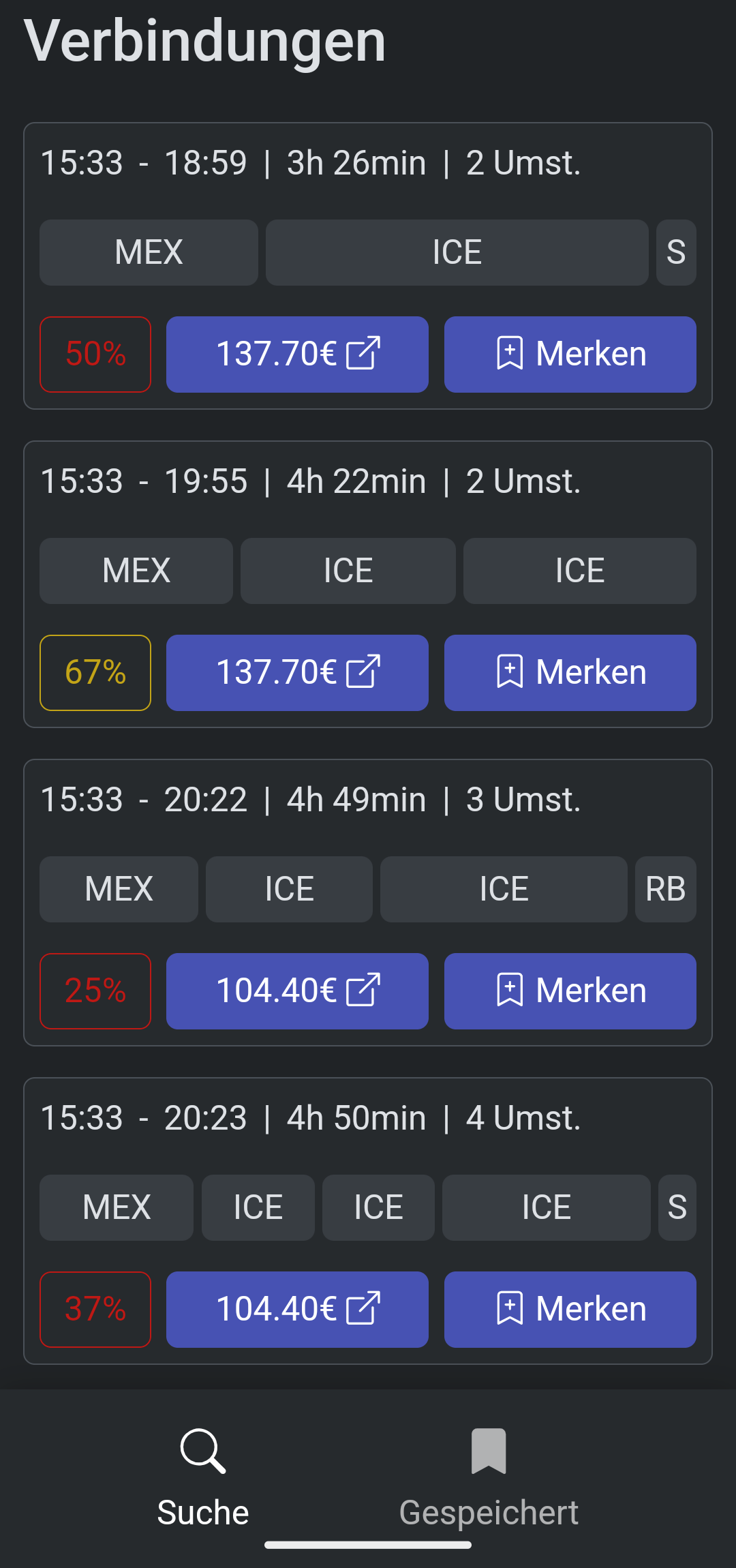
Task: Bookmark the 15:33 - 19:55 connection via Merken
Action: pos(570,673)
